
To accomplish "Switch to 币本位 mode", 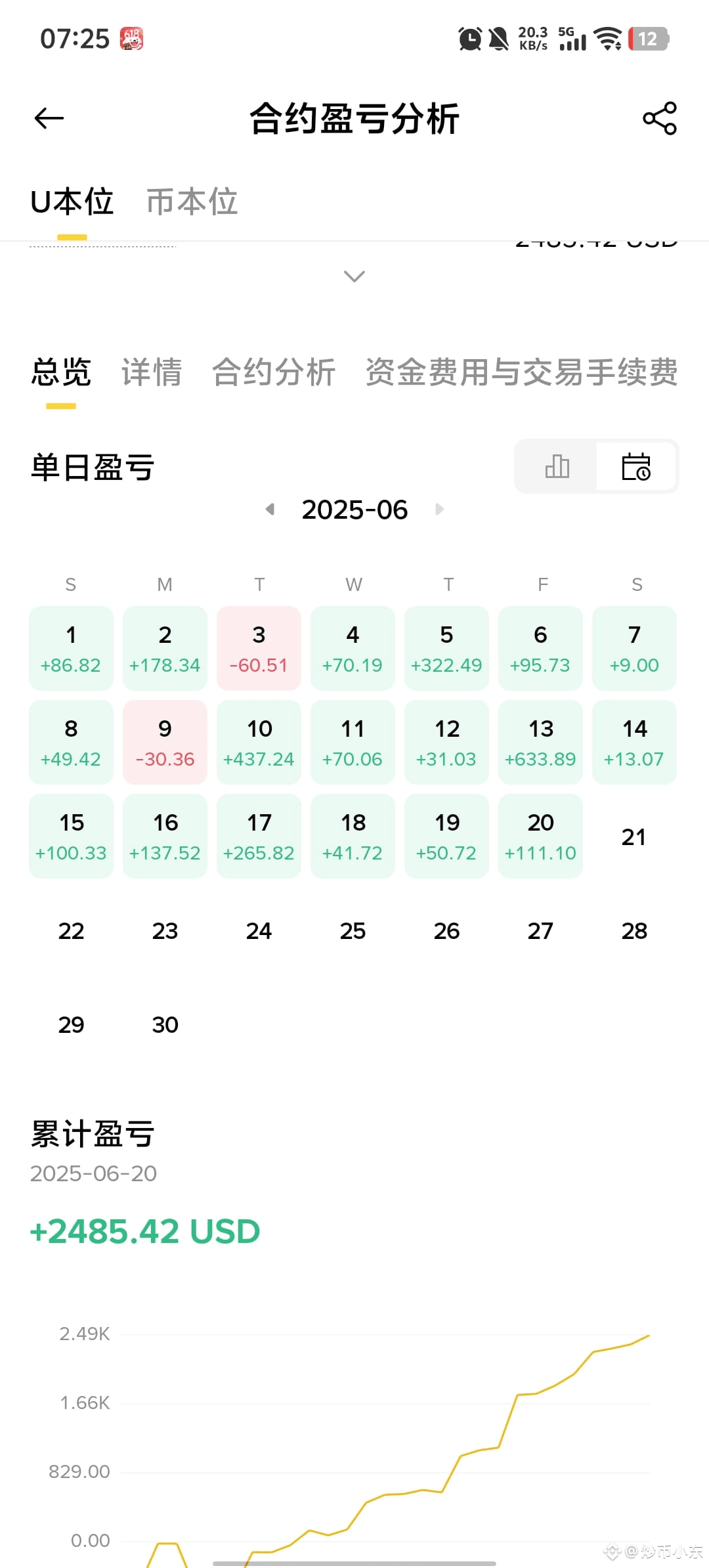I will tap(192, 202).
